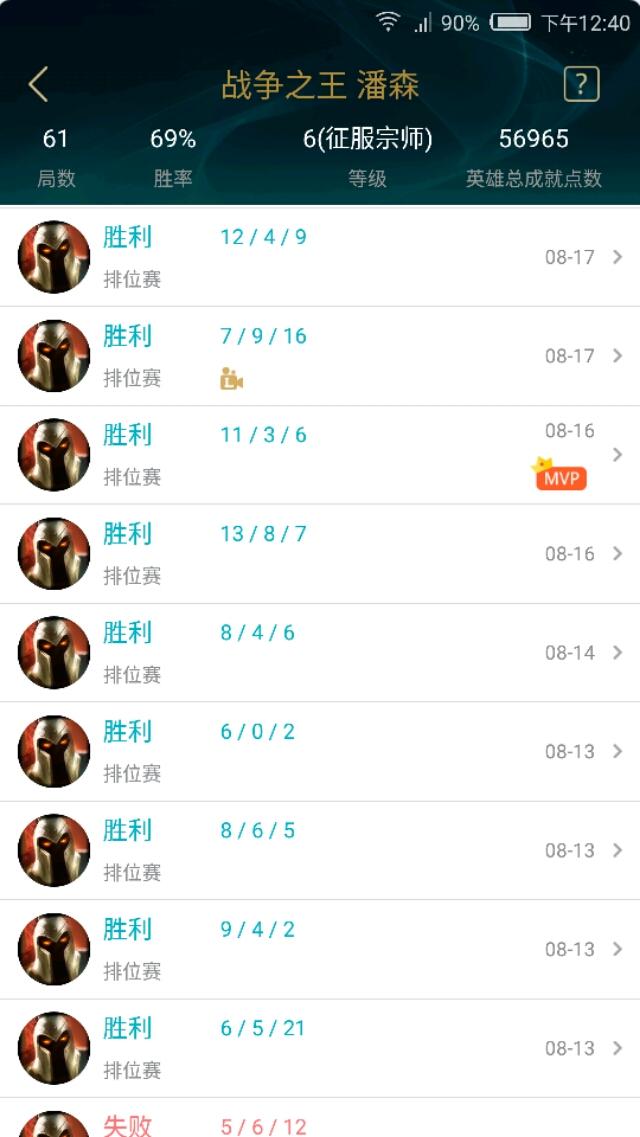Go back using the top-left arrow
Viewport: 640px width, 1137px height.
click(x=38, y=84)
